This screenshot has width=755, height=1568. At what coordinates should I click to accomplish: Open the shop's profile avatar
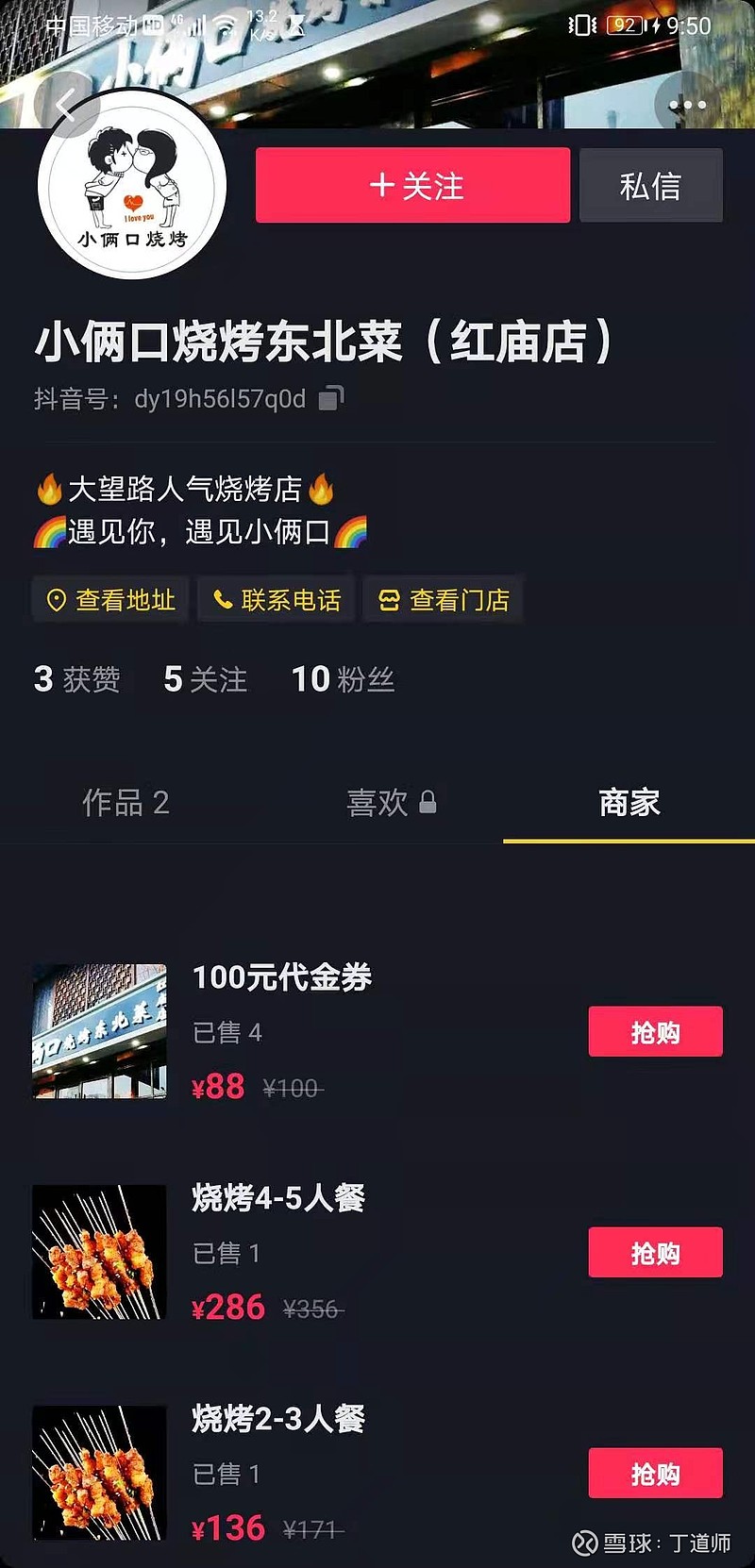point(132,186)
